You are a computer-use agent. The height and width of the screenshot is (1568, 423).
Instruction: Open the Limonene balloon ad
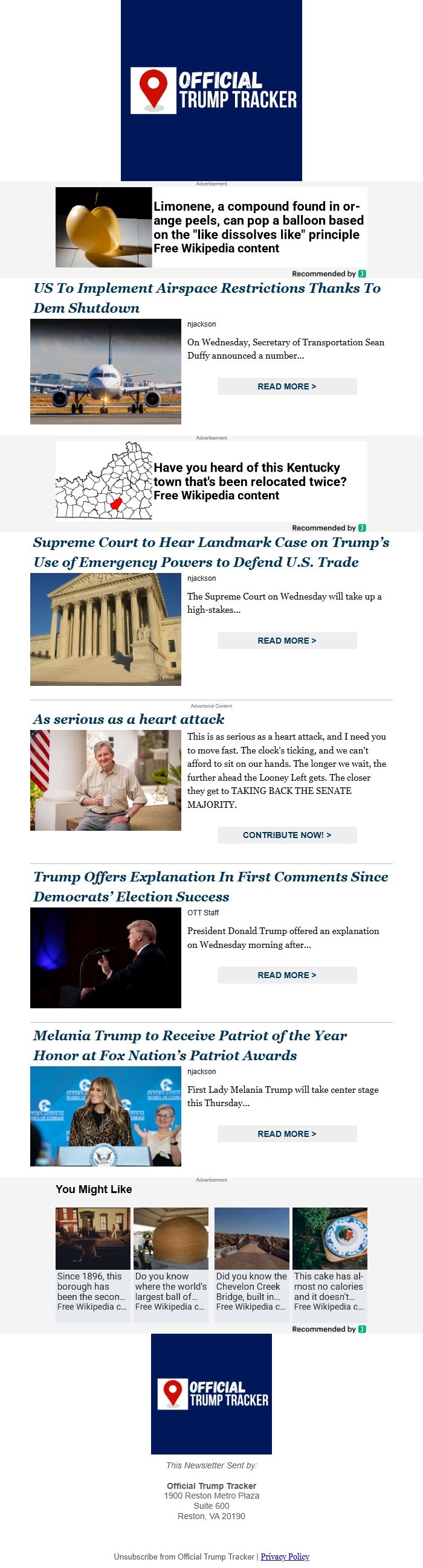(211, 227)
